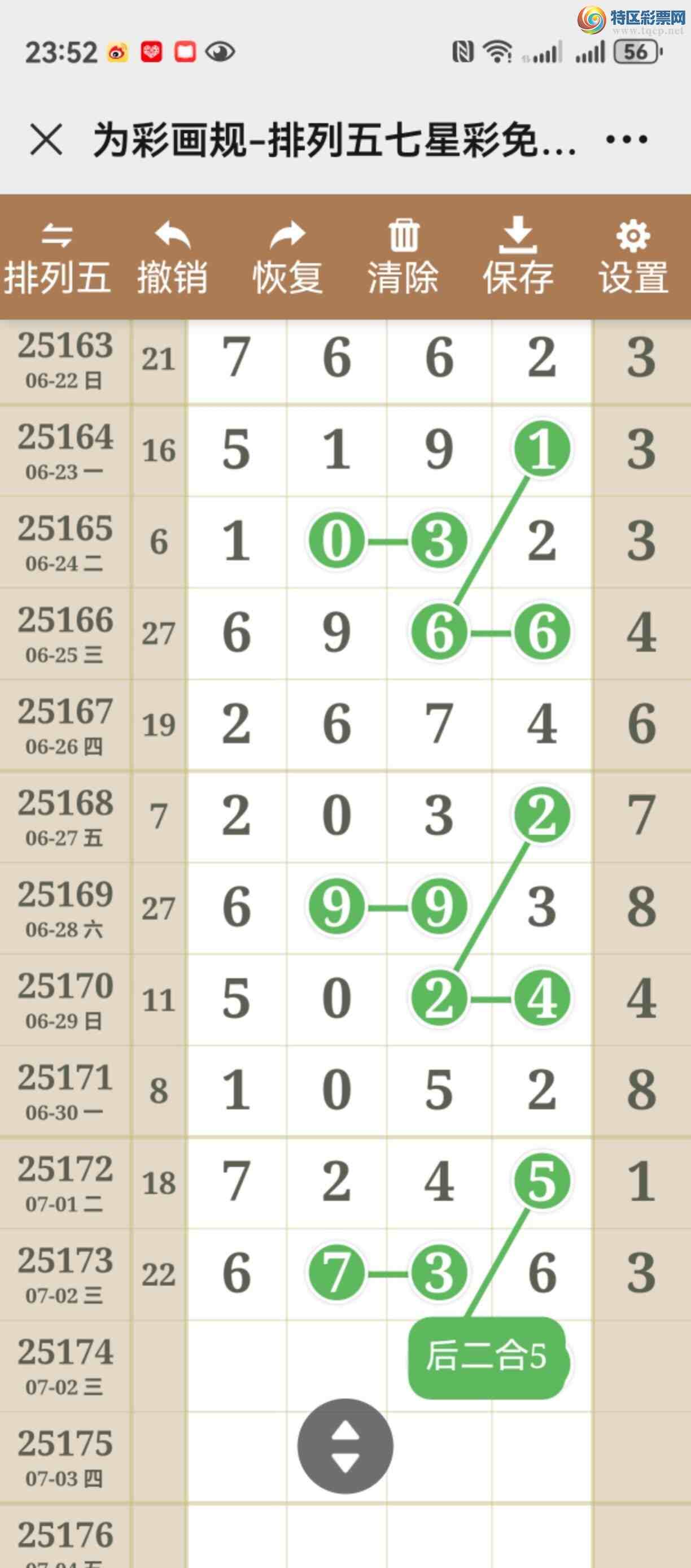Undo last drawing with 撤销
Viewport: 691px width, 1568px height.
coord(172,258)
